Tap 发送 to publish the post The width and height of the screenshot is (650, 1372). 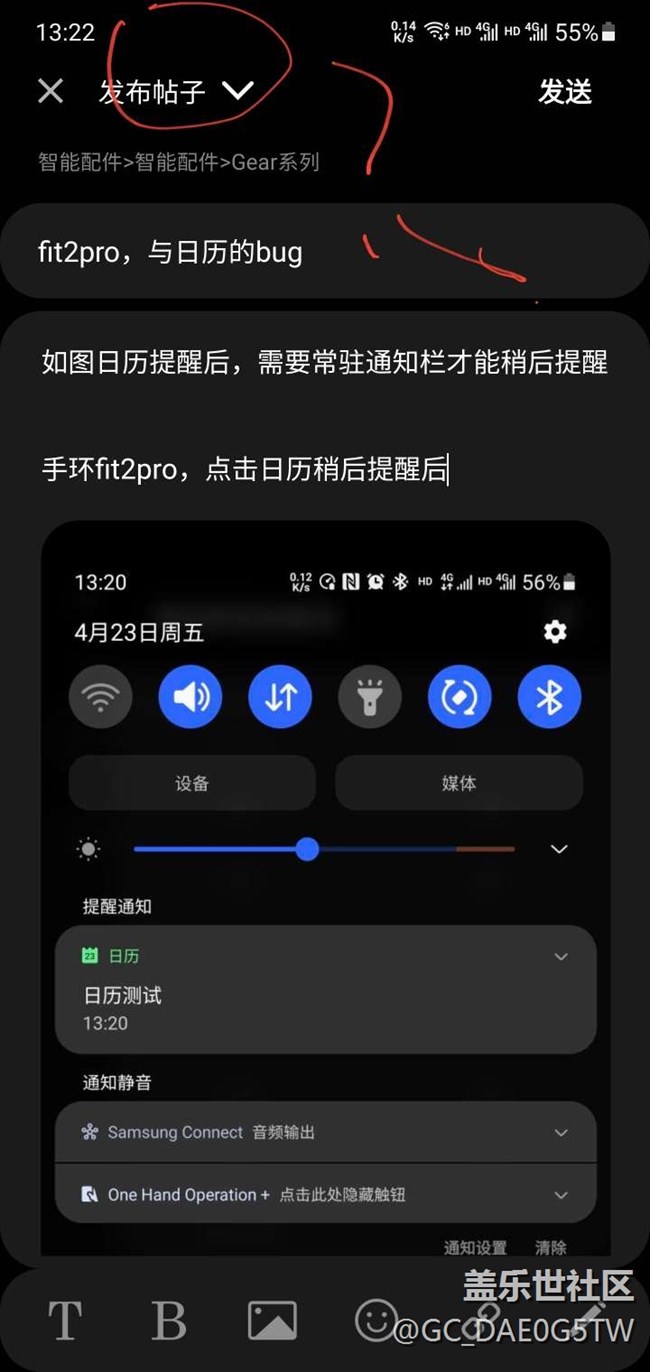click(x=565, y=92)
